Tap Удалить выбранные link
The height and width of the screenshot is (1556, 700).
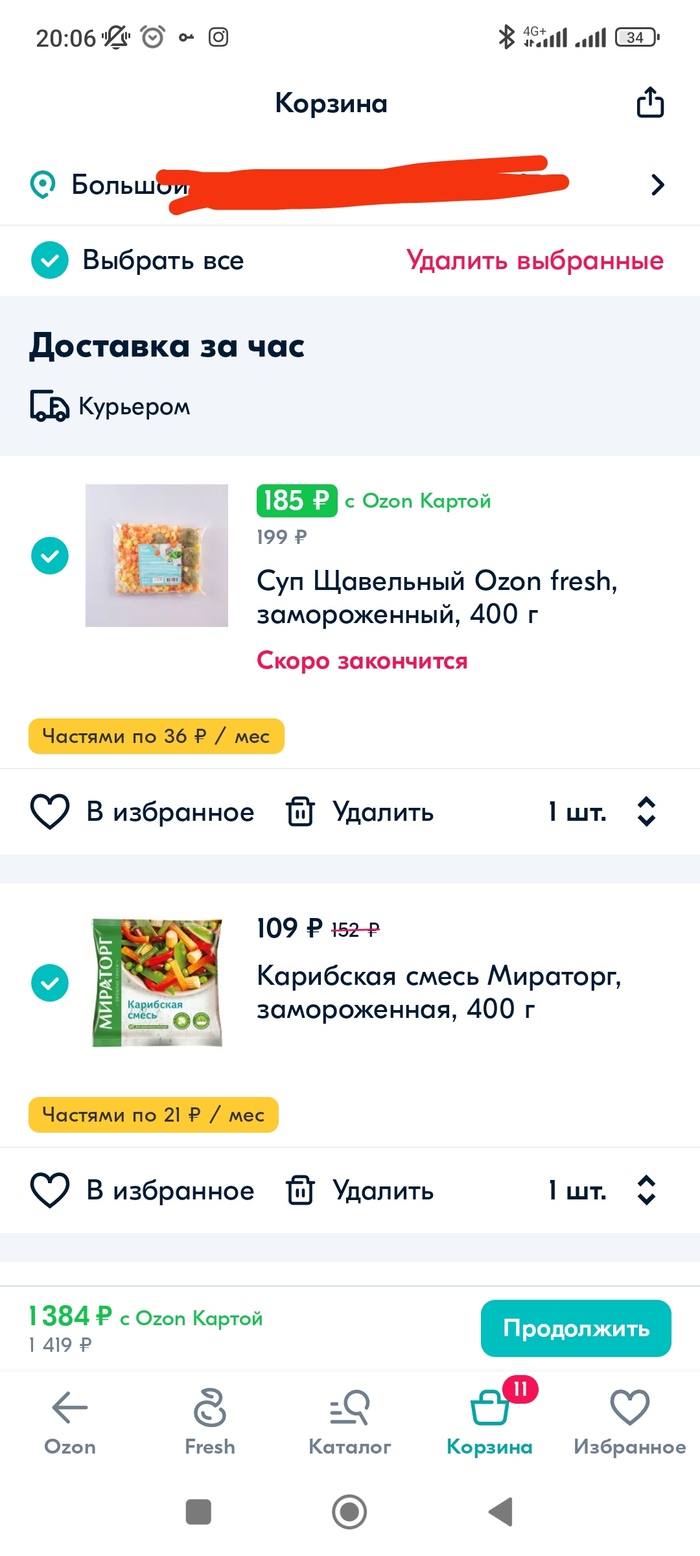(x=534, y=261)
